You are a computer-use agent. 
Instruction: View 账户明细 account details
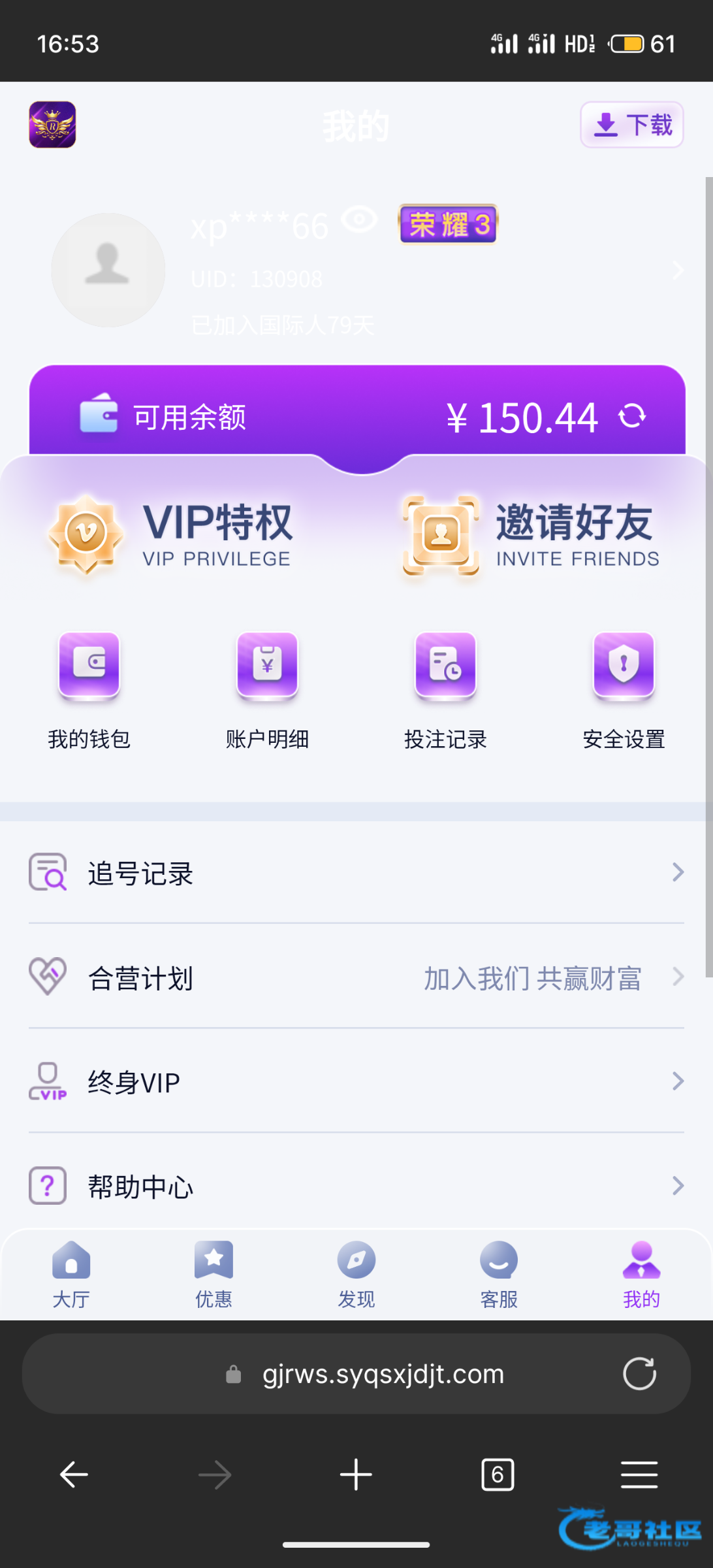point(268,691)
